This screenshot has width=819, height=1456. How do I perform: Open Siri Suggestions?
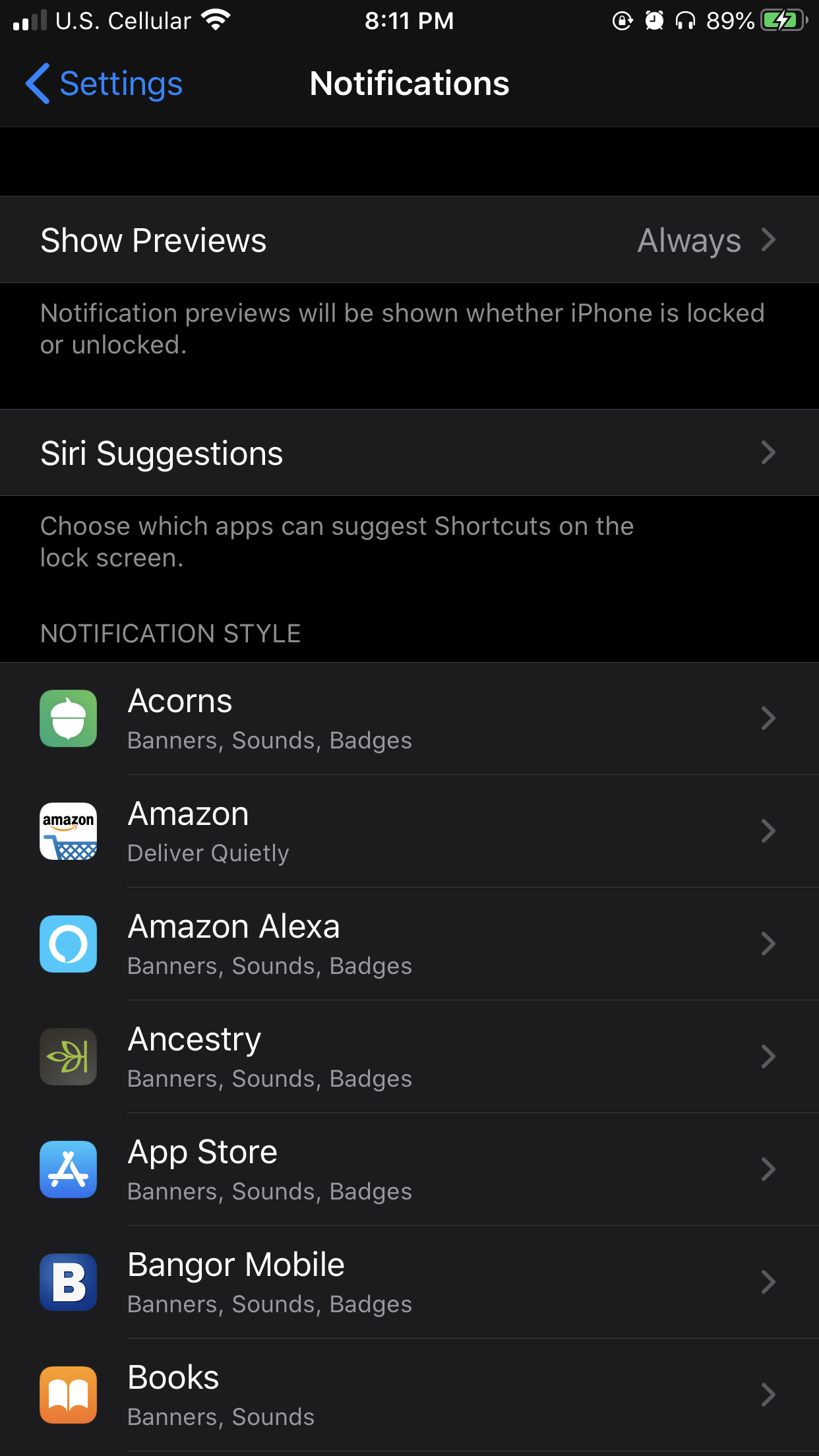[409, 453]
